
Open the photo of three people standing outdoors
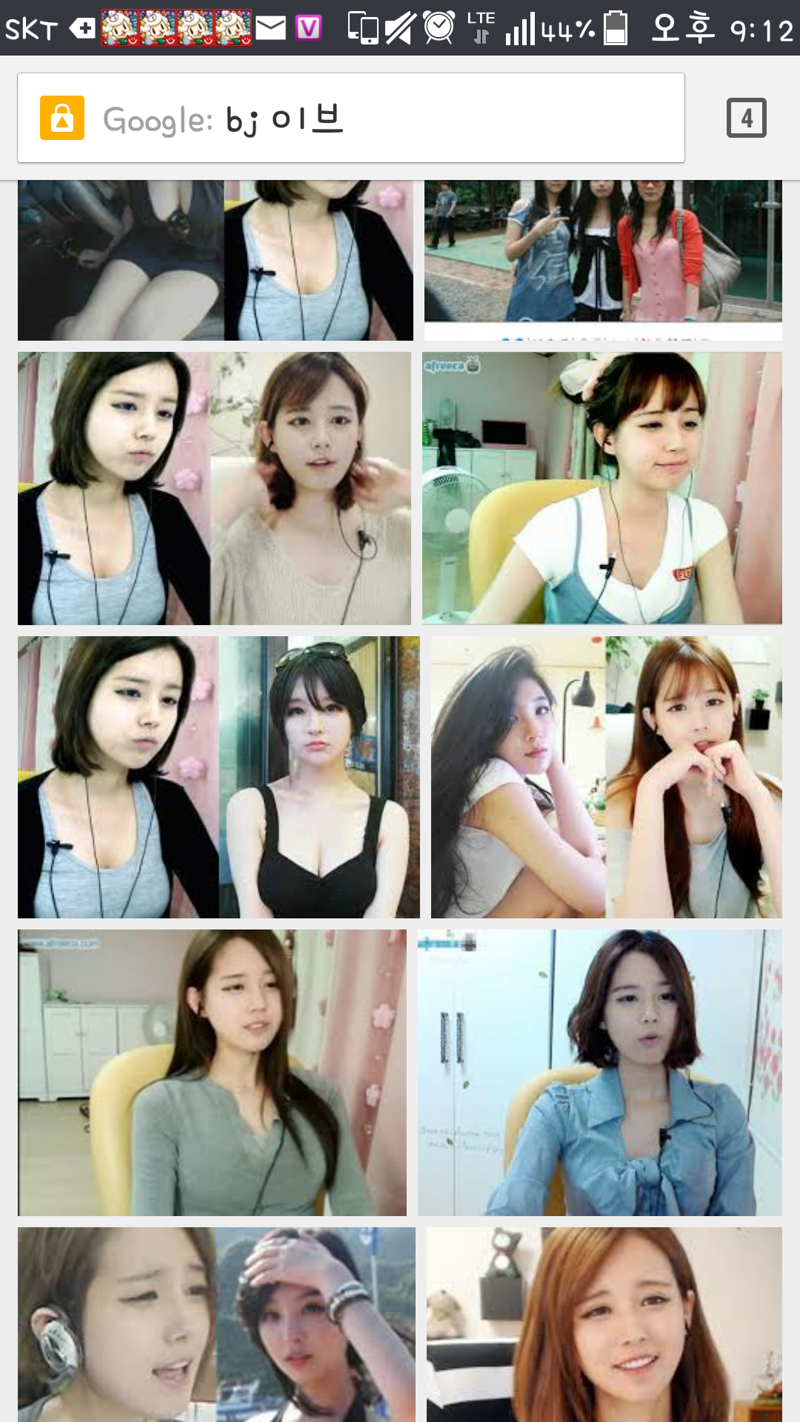pos(602,258)
